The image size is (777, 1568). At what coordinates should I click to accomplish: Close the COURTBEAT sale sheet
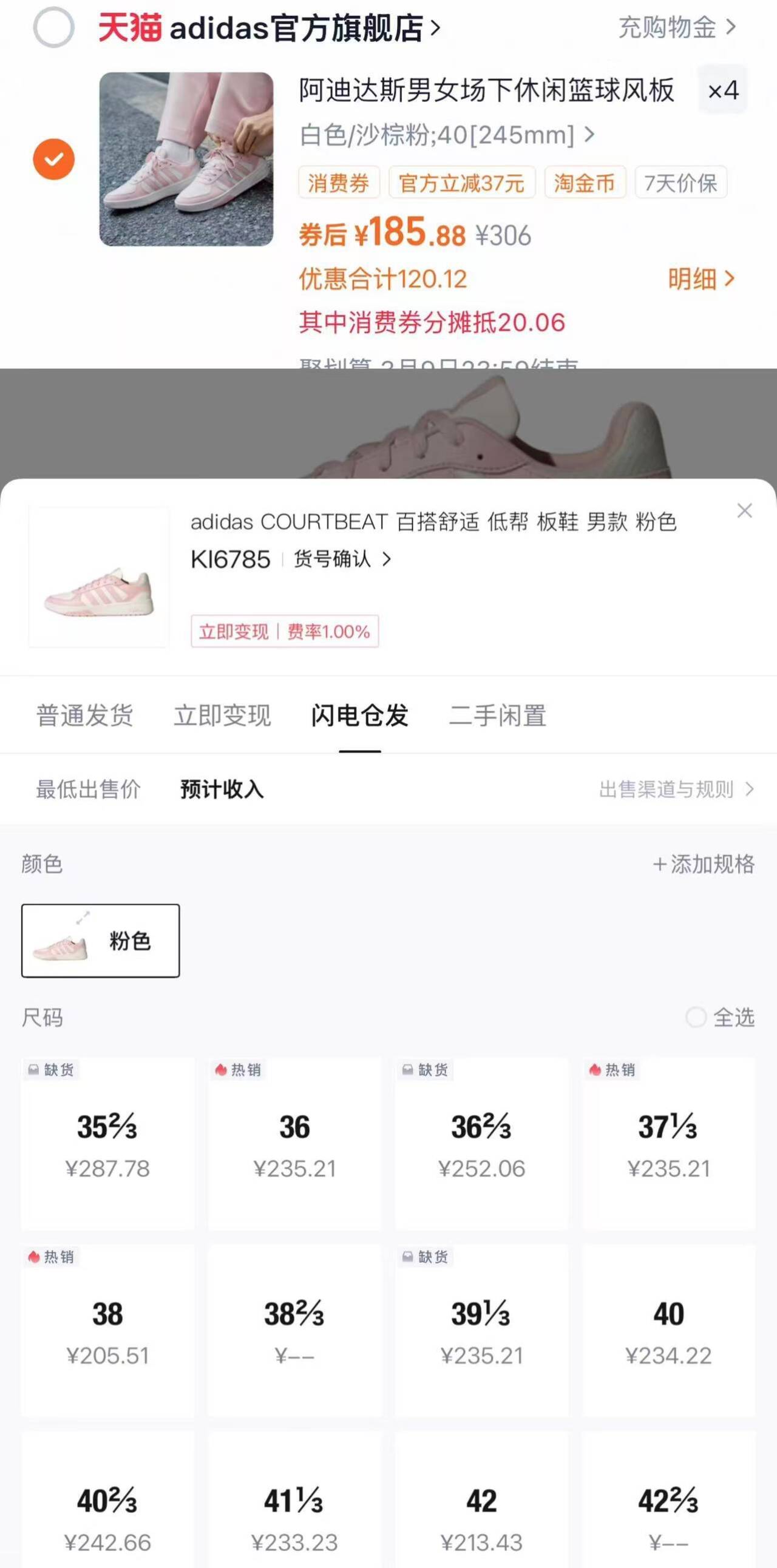click(x=744, y=511)
